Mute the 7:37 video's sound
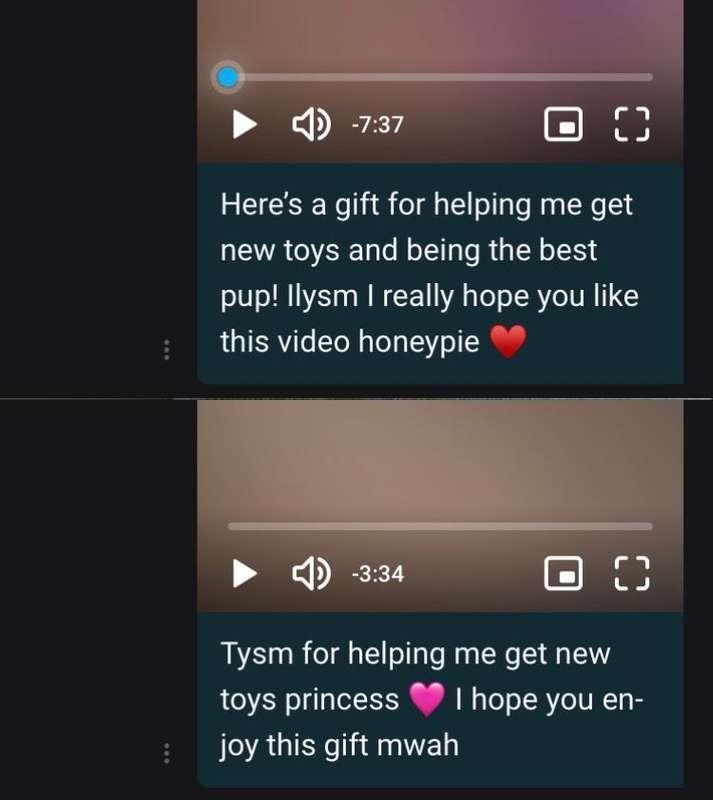 [310, 125]
